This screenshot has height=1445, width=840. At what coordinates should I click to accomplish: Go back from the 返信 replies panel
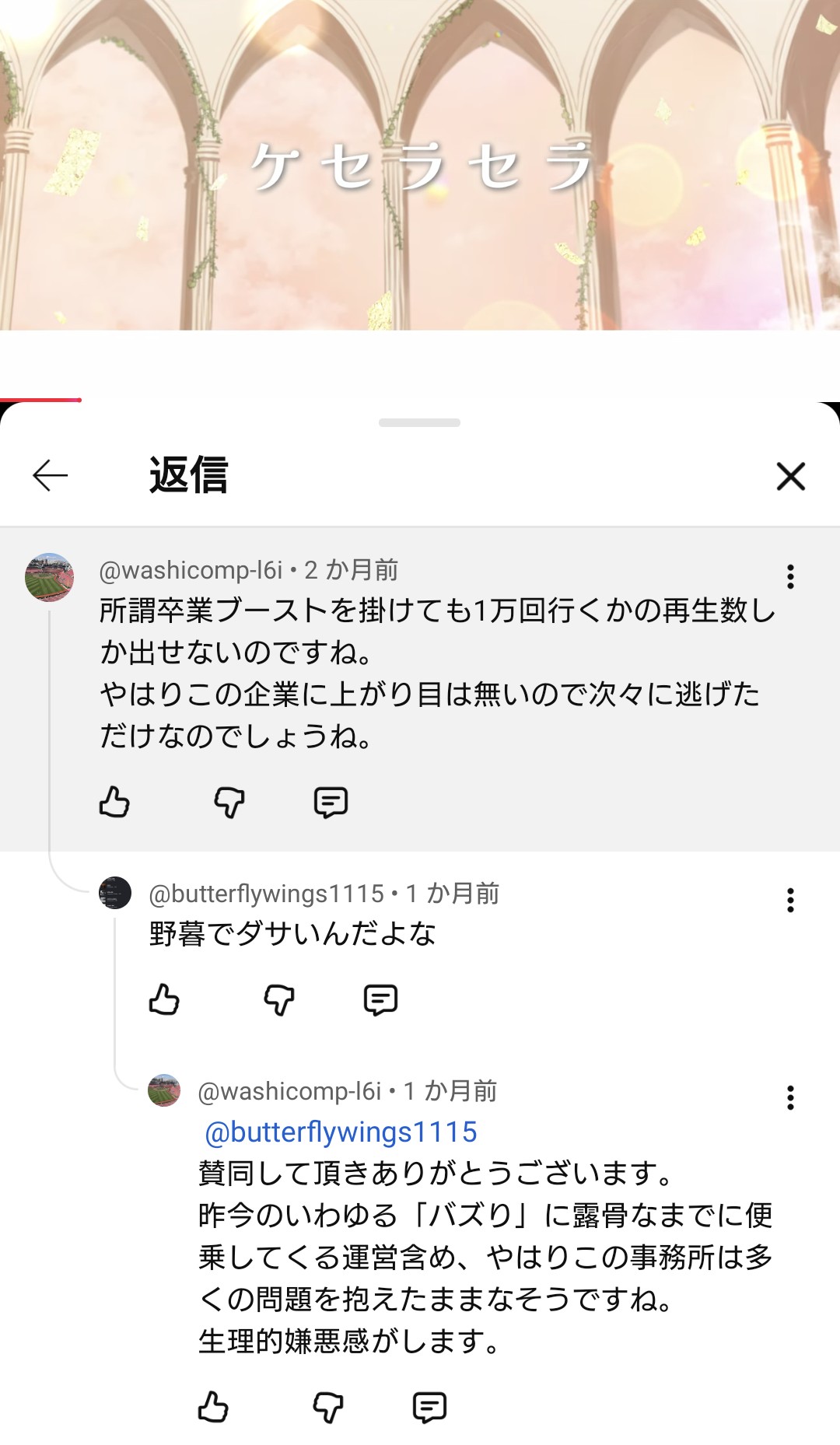(51, 475)
